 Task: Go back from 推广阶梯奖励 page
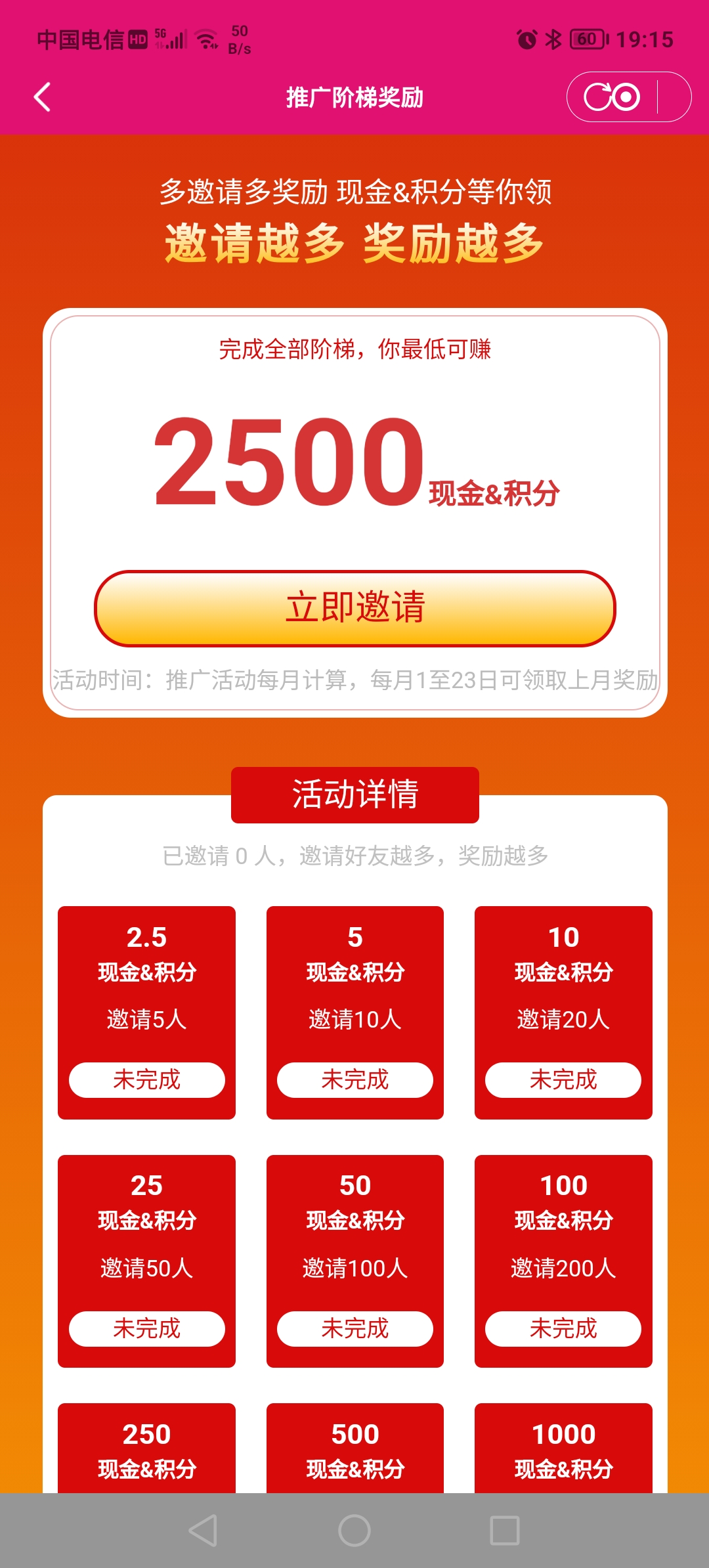pyautogui.click(x=43, y=97)
